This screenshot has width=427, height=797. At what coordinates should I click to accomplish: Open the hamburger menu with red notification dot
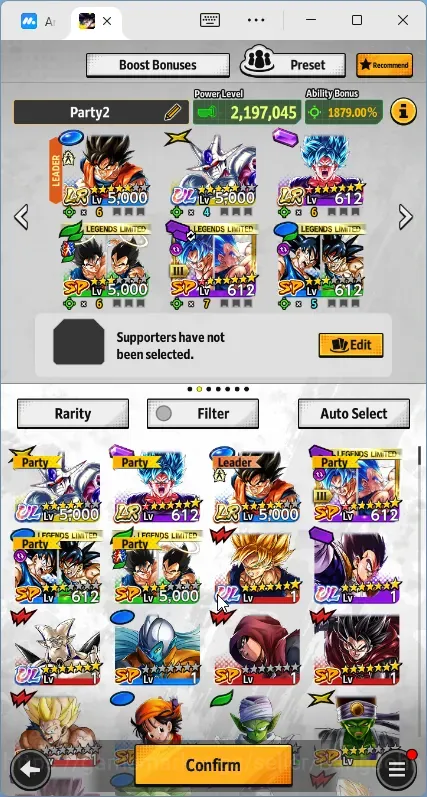tap(396, 770)
